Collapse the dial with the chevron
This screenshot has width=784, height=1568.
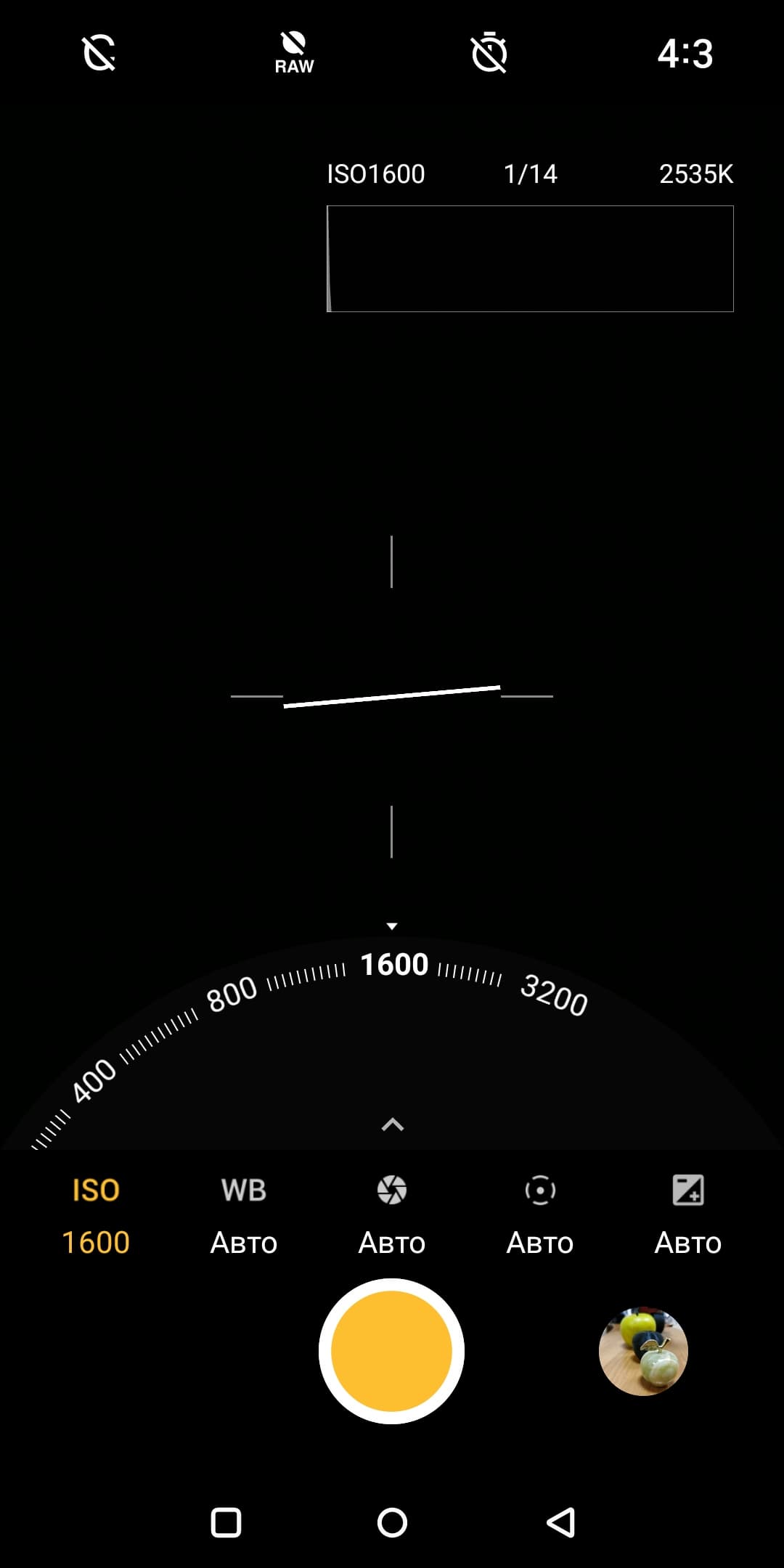pos(392,1124)
